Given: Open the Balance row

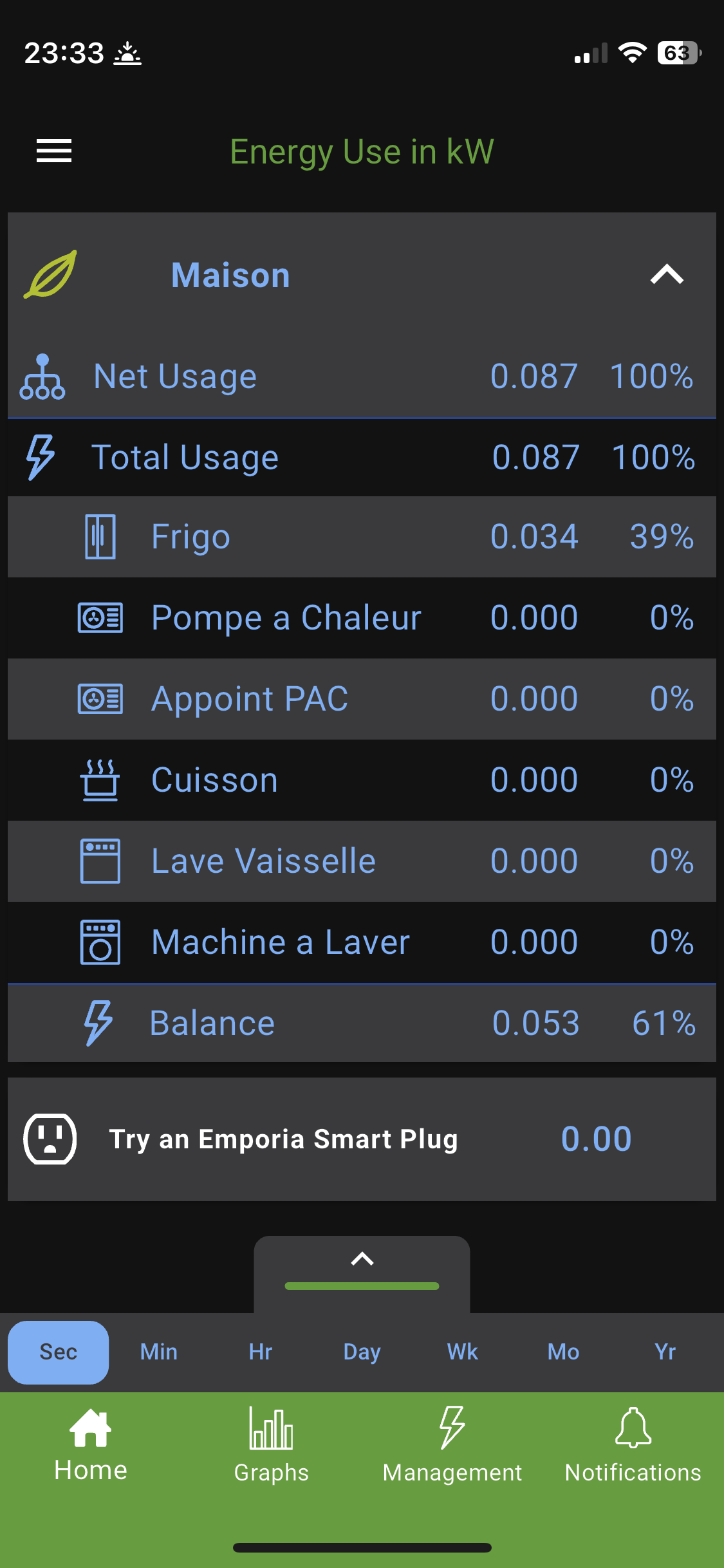Looking at the screenshot, I should pos(362,1023).
